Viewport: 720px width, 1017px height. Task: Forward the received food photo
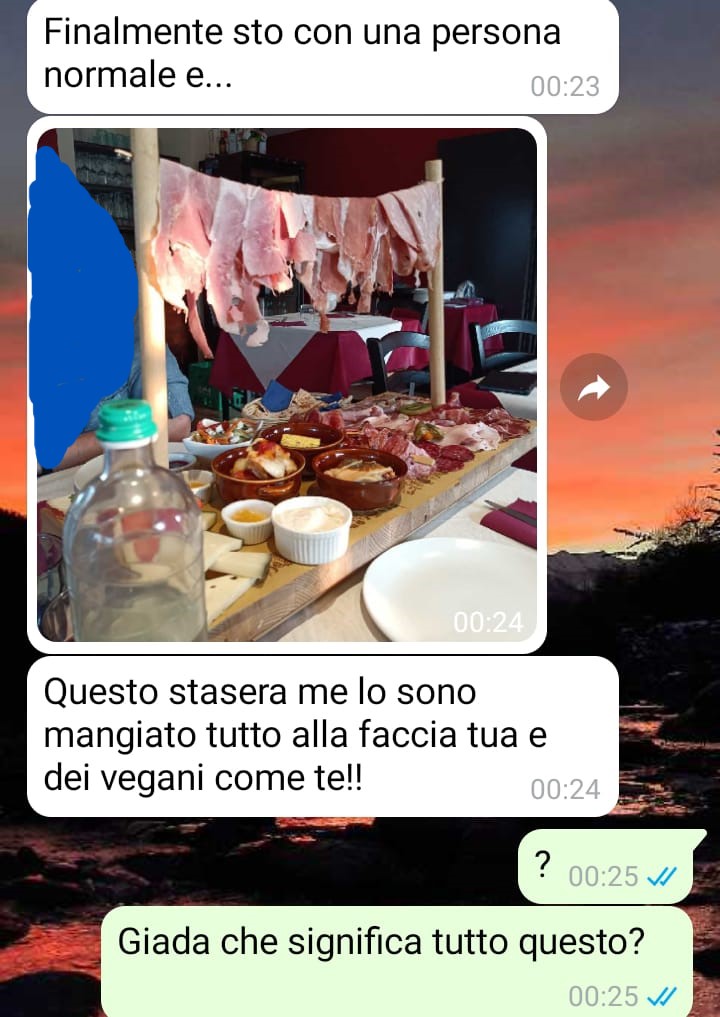pos(594,387)
